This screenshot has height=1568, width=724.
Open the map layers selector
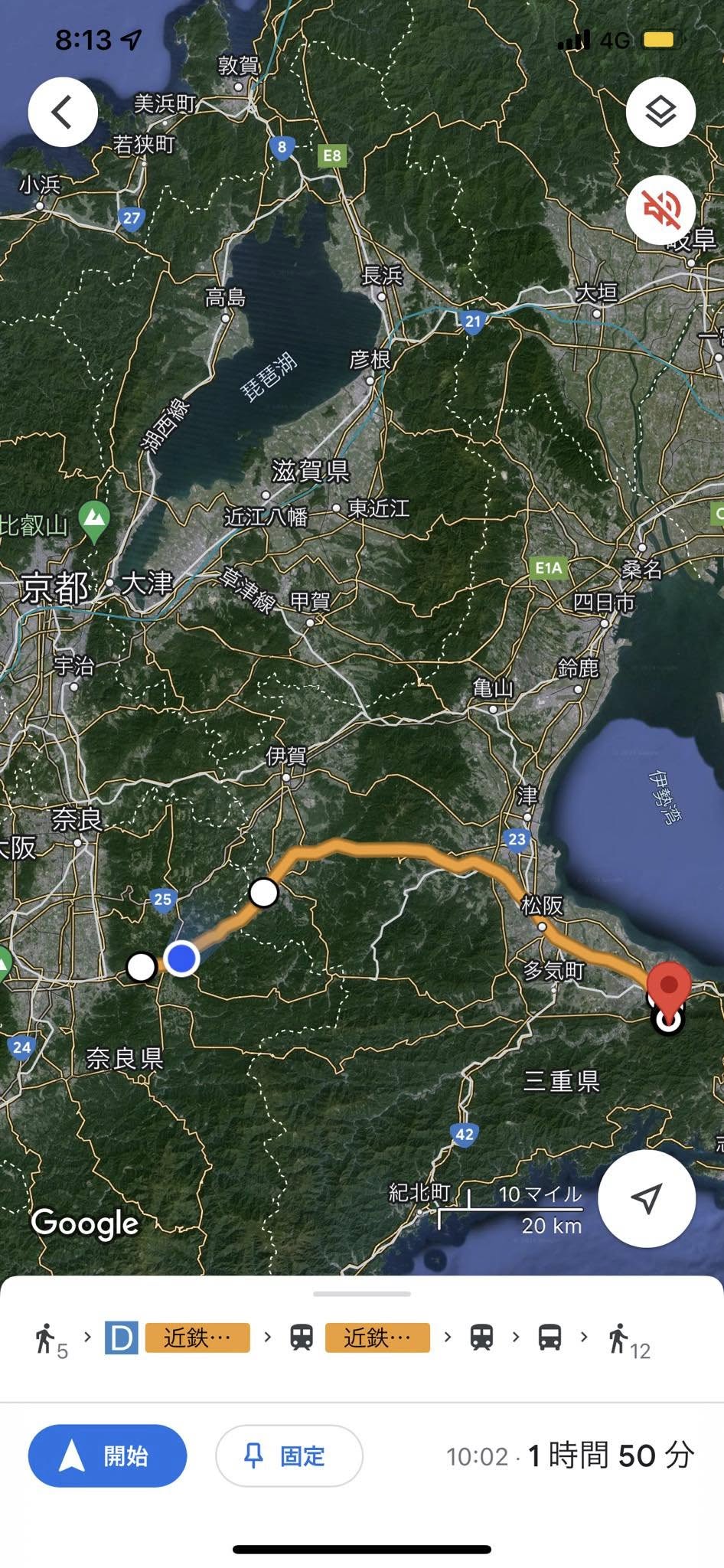pyautogui.click(x=660, y=113)
